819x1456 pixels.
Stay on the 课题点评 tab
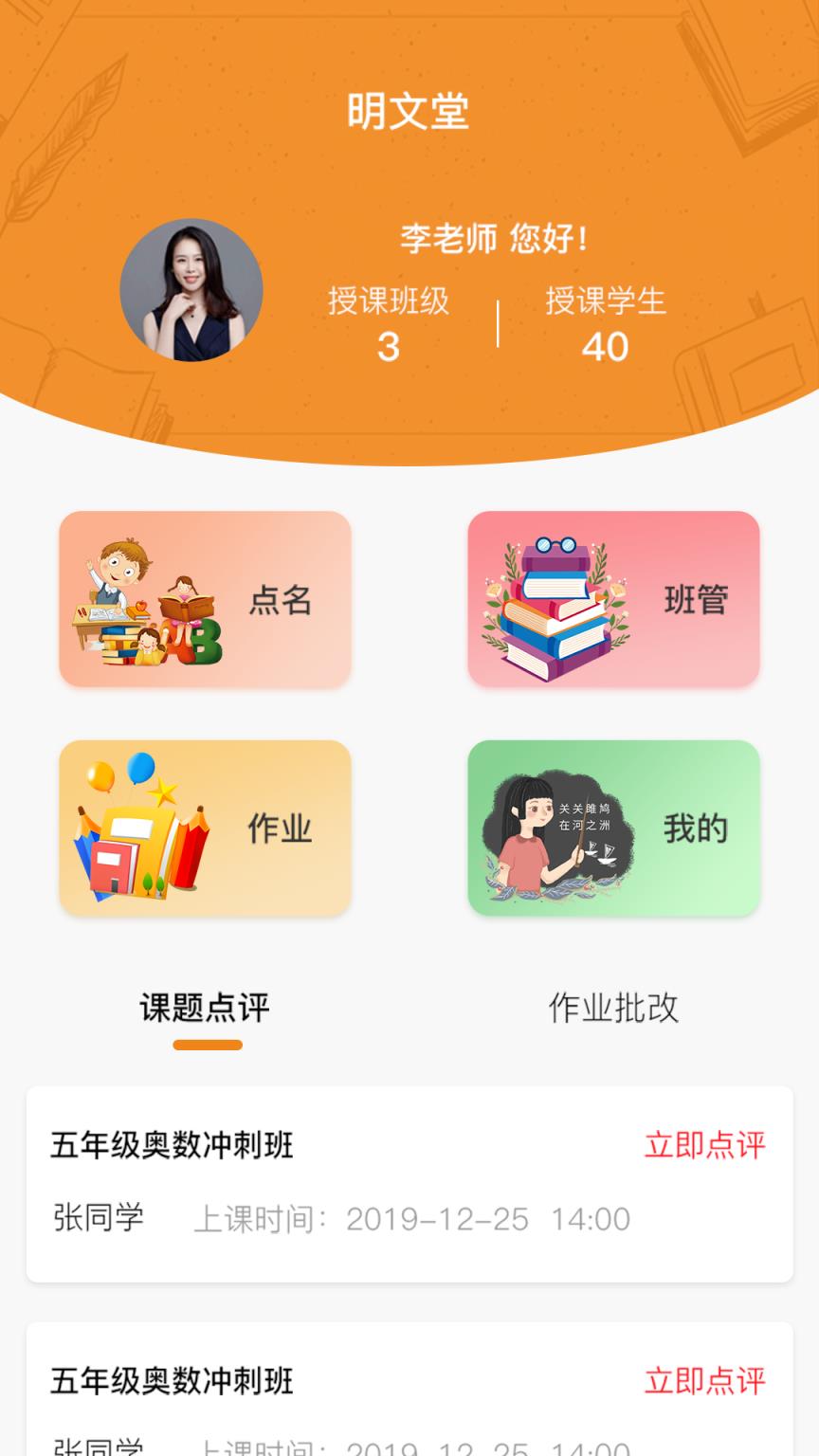click(204, 1009)
